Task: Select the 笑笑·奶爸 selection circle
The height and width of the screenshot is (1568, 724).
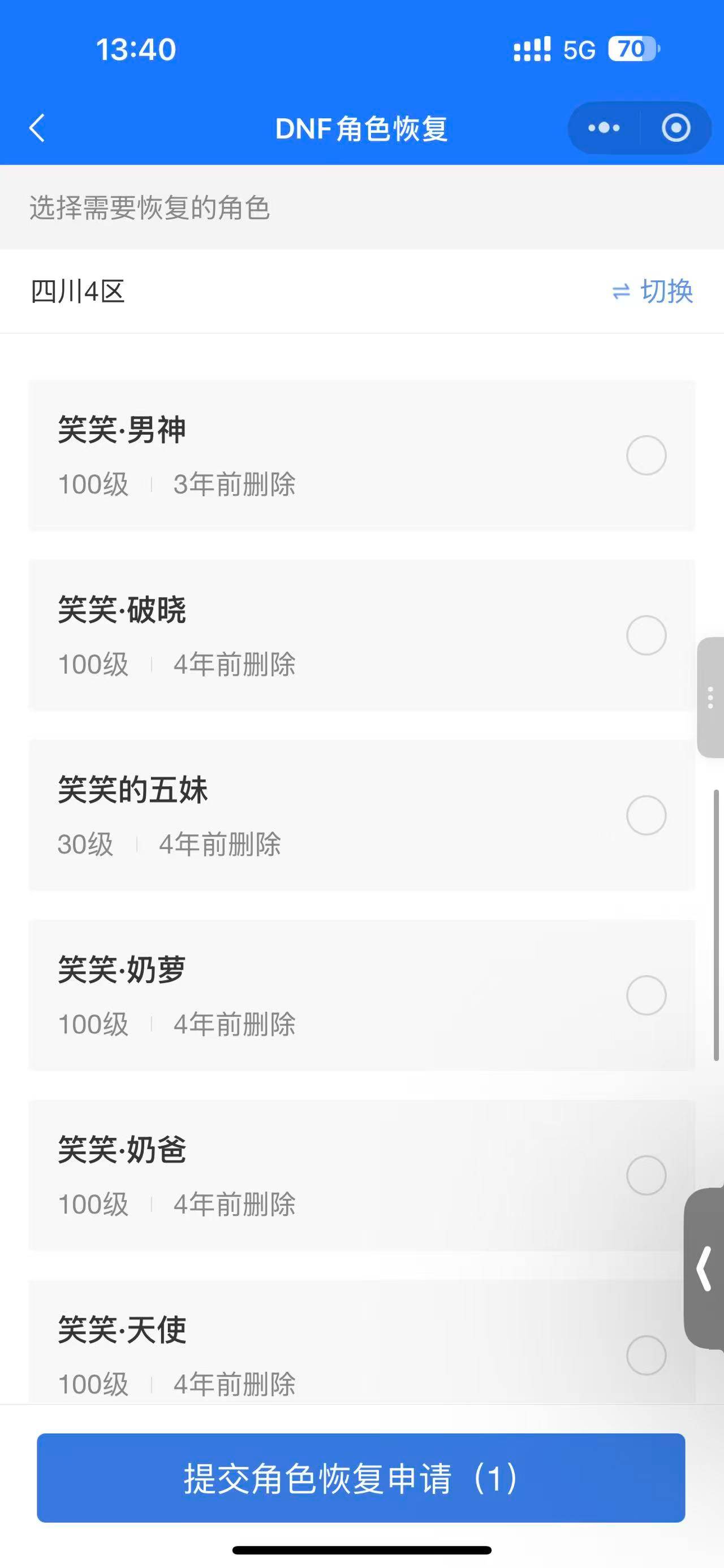Action: pyautogui.click(x=646, y=1175)
